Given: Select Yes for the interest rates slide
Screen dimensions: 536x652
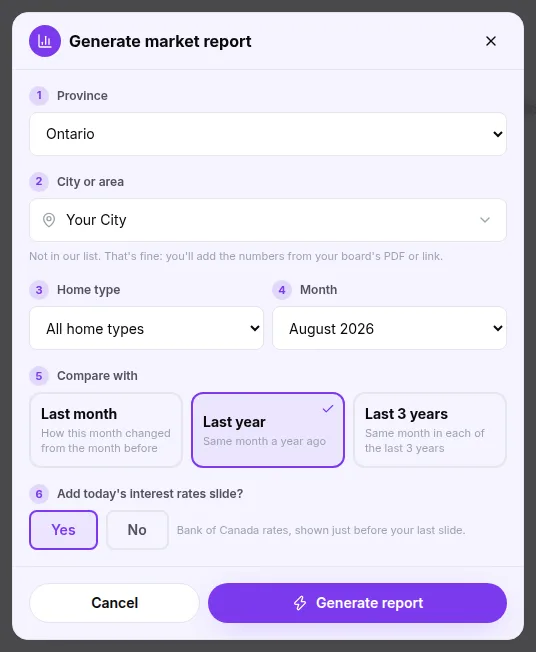Looking at the screenshot, I should point(64,530).
